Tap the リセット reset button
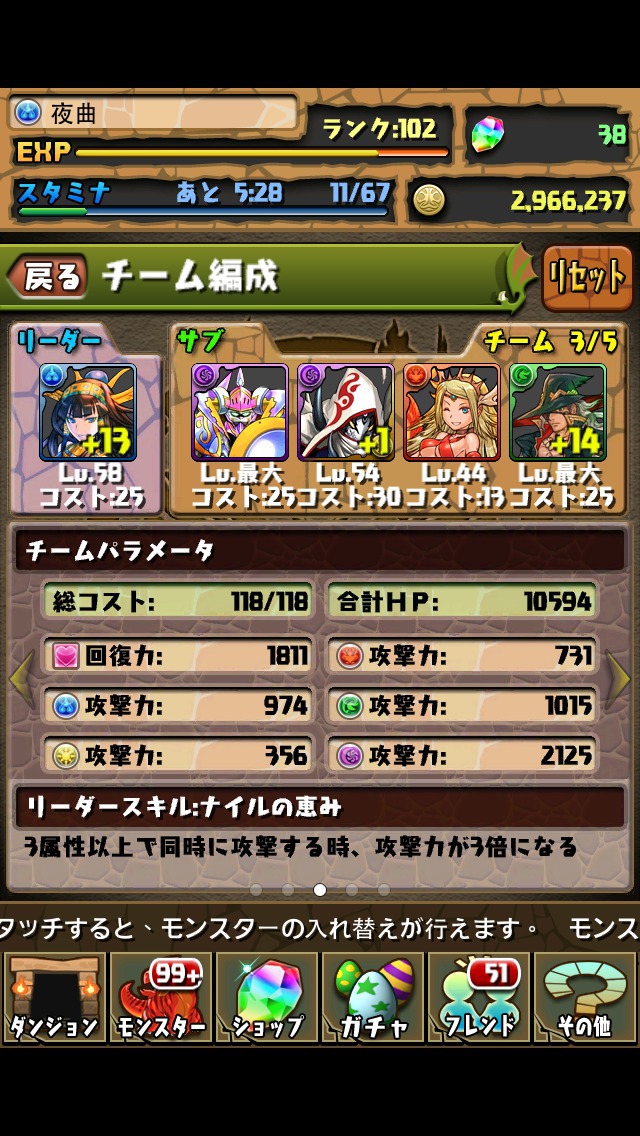The width and height of the screenshot is (640, 1136). click(587, 278)
